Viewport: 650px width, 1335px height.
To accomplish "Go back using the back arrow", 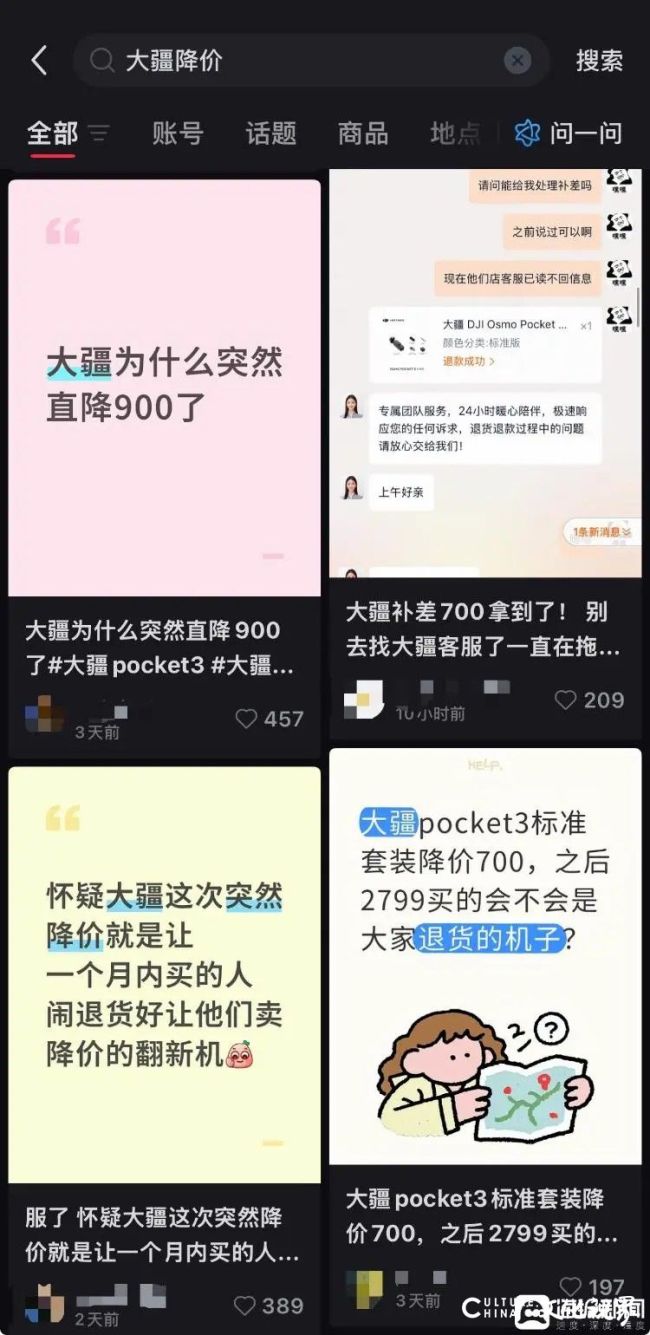I will [38, 61].
